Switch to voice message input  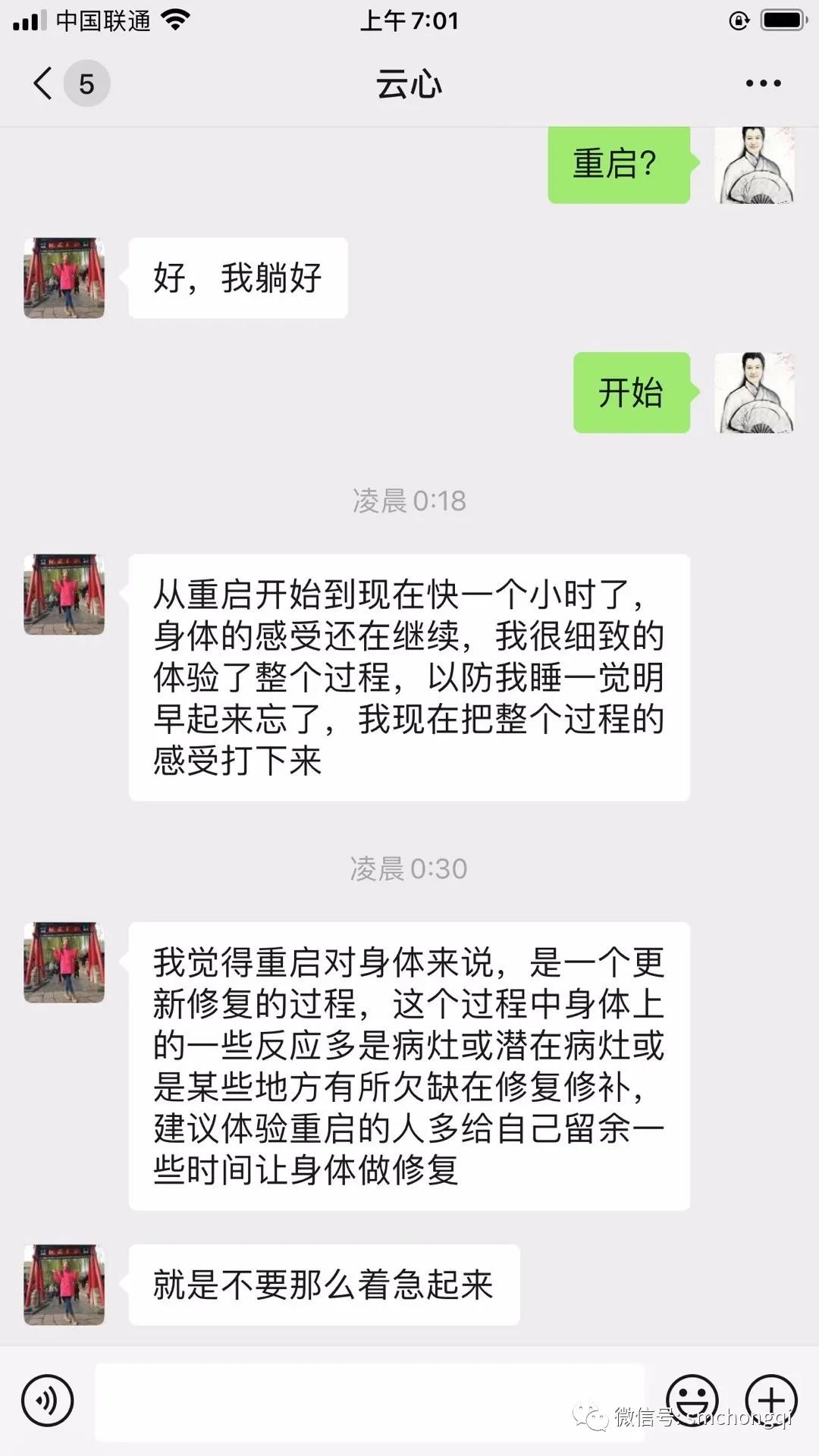click(47, 1401)
